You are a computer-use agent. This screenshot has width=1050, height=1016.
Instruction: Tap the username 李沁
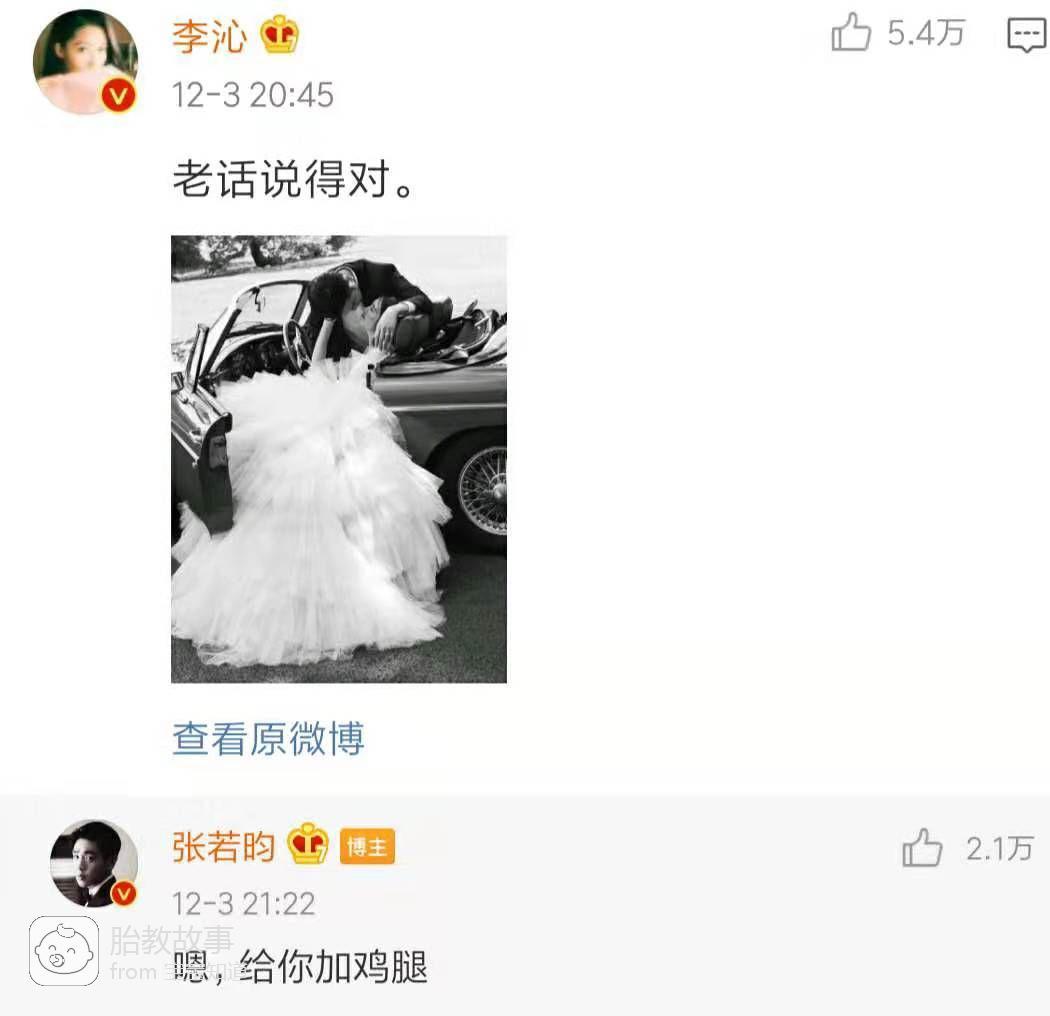pos(210,37)
